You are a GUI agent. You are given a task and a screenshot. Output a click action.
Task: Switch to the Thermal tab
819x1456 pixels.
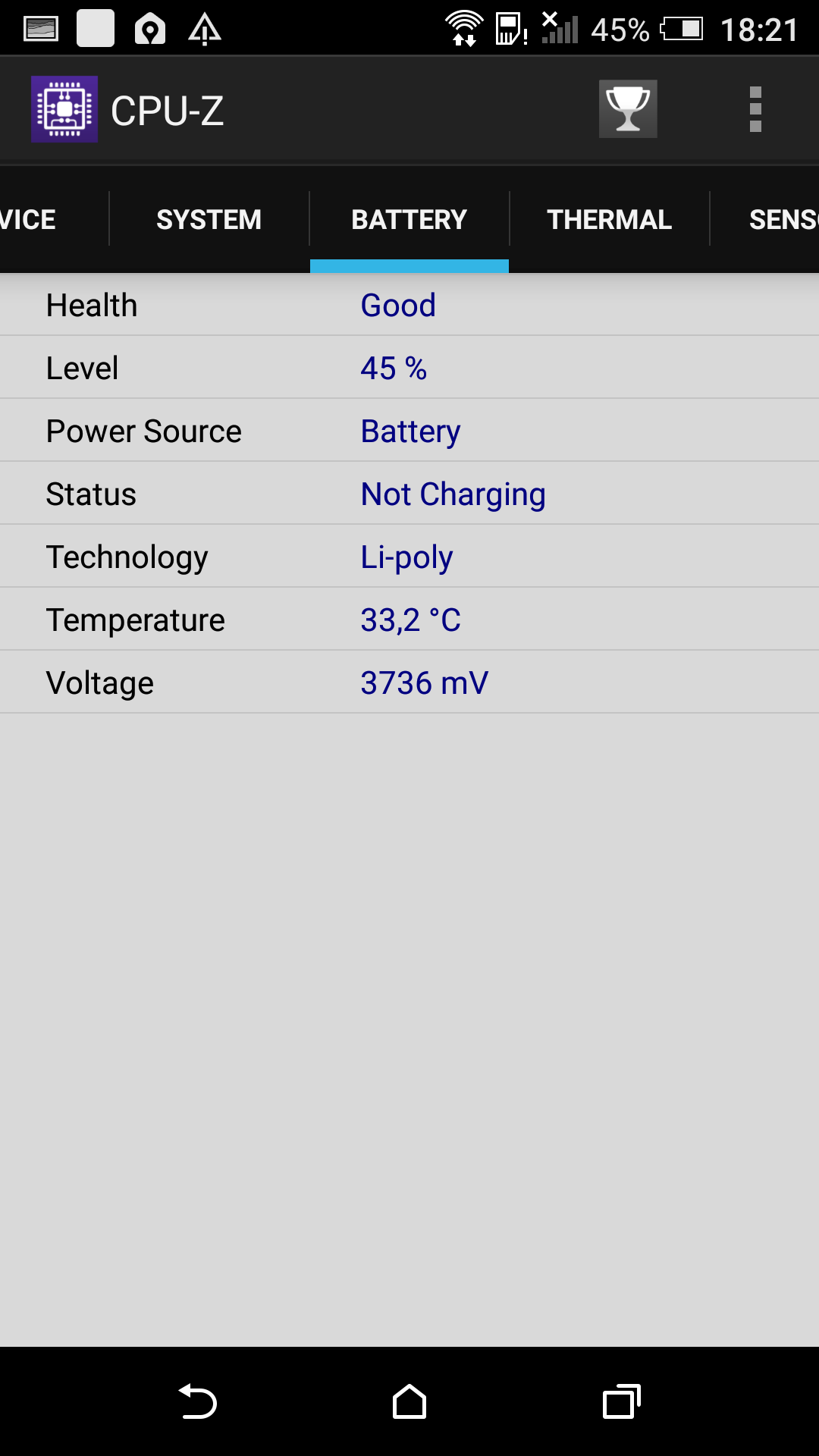pyautogui.click(x=610, y=220)
